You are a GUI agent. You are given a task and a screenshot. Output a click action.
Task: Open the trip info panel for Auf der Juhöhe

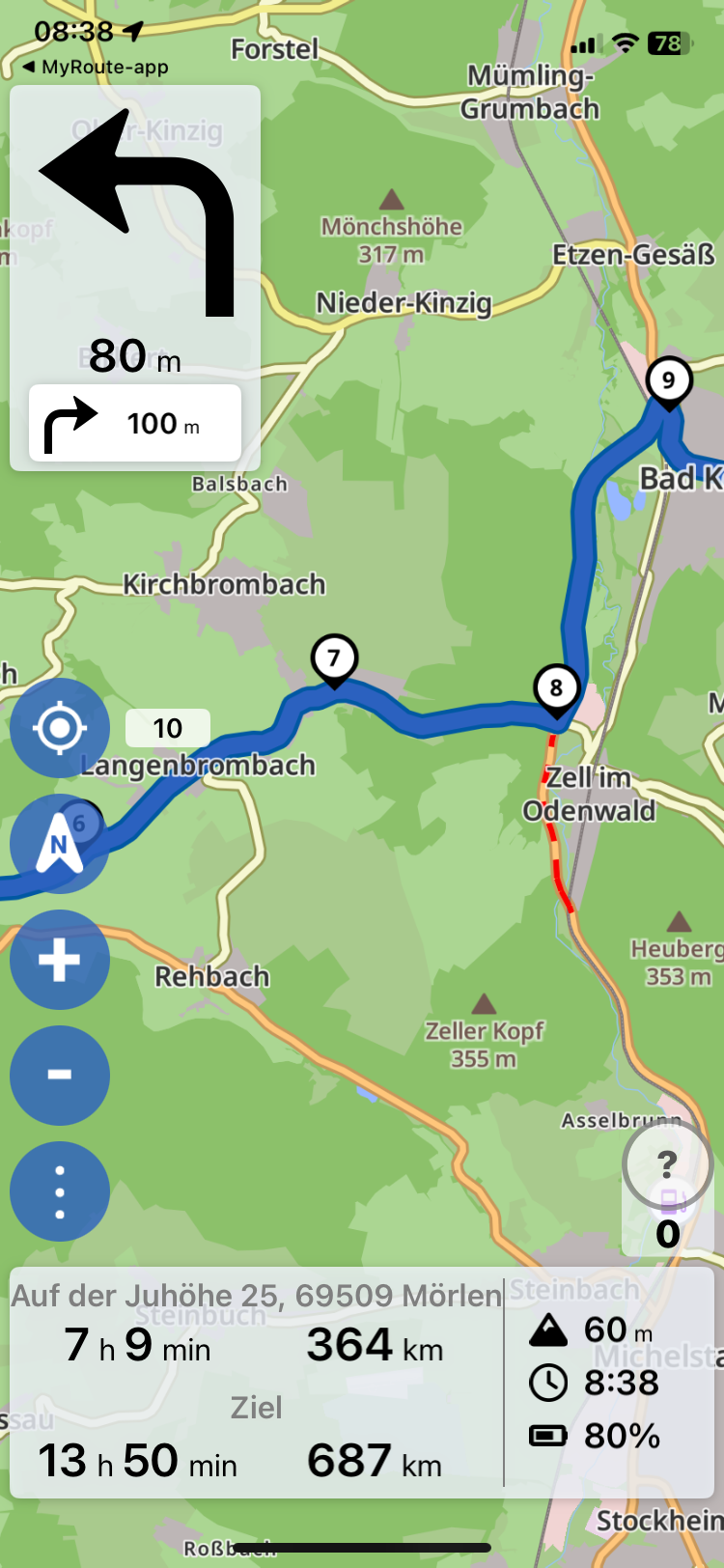click(x=256, y=1383)
